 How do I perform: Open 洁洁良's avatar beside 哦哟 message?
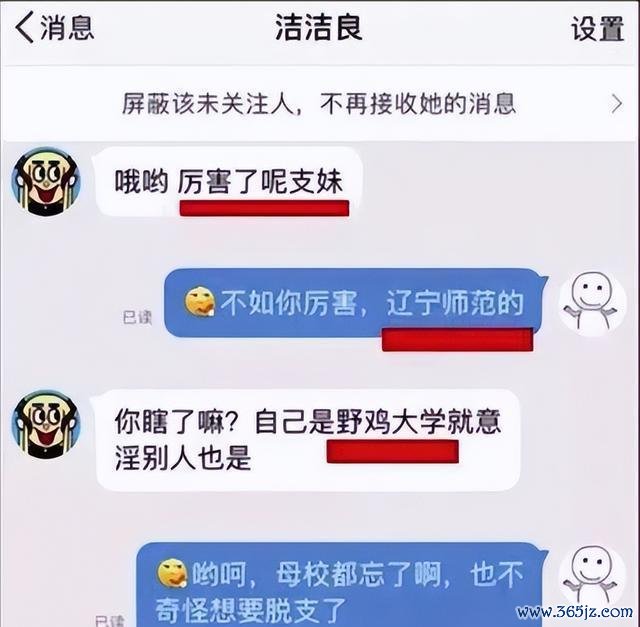45,181
